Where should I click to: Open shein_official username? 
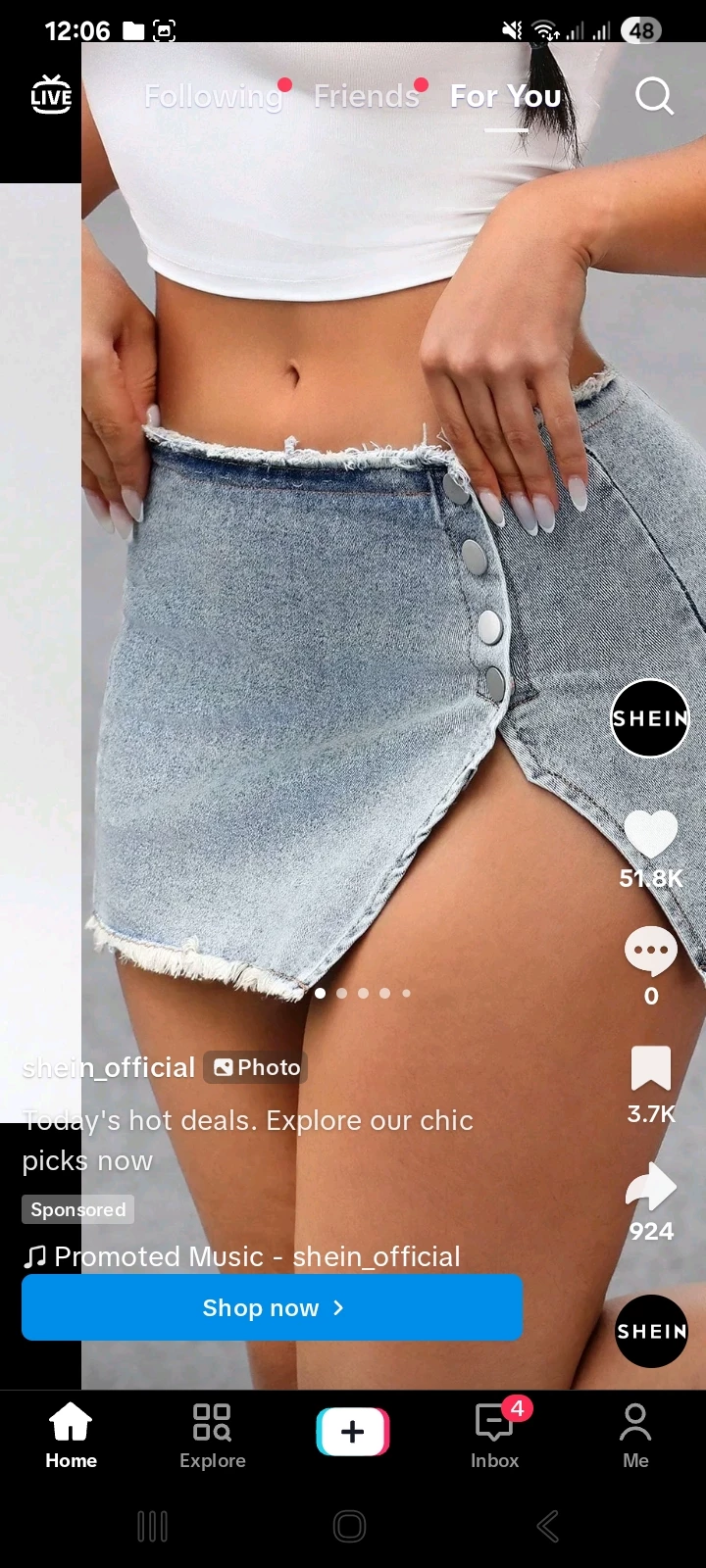pos(109,1067)
